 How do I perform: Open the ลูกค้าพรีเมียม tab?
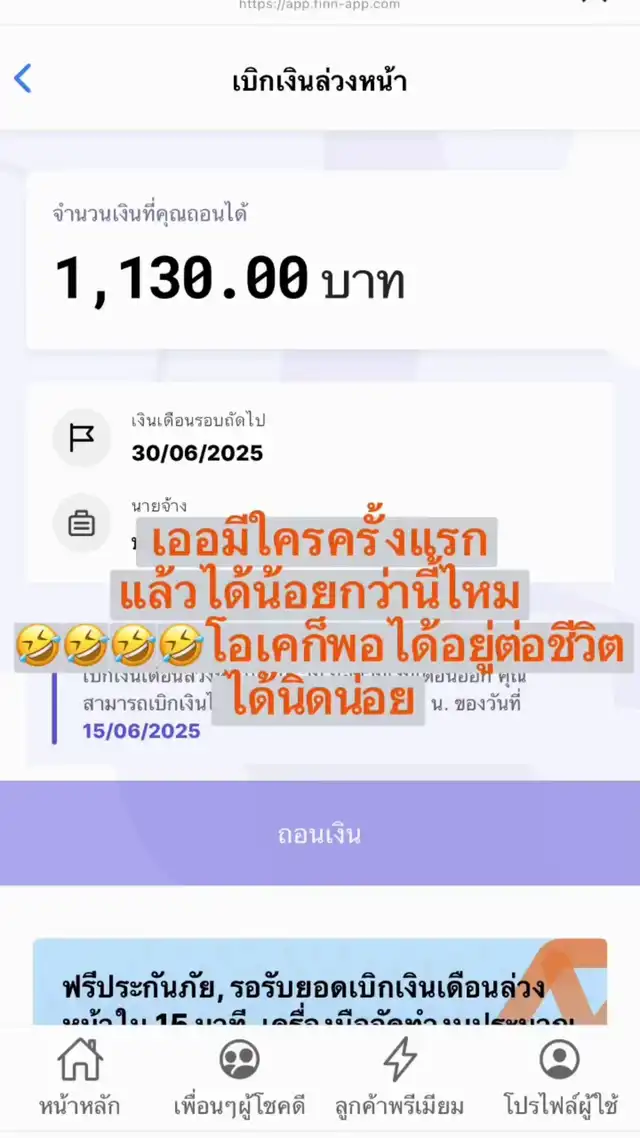(400, 1077)
